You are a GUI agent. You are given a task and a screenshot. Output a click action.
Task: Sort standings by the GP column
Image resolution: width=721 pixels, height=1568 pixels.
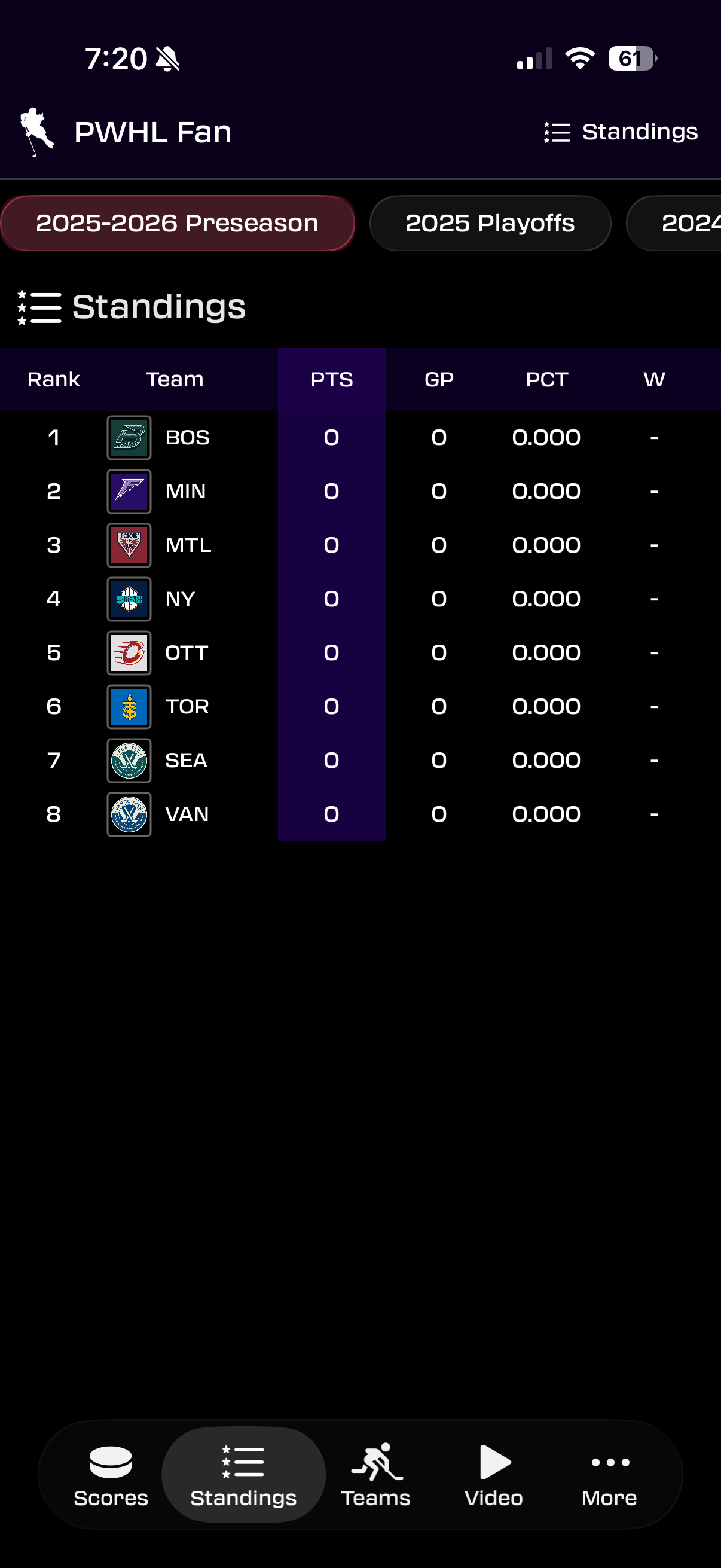coord(439,379)
